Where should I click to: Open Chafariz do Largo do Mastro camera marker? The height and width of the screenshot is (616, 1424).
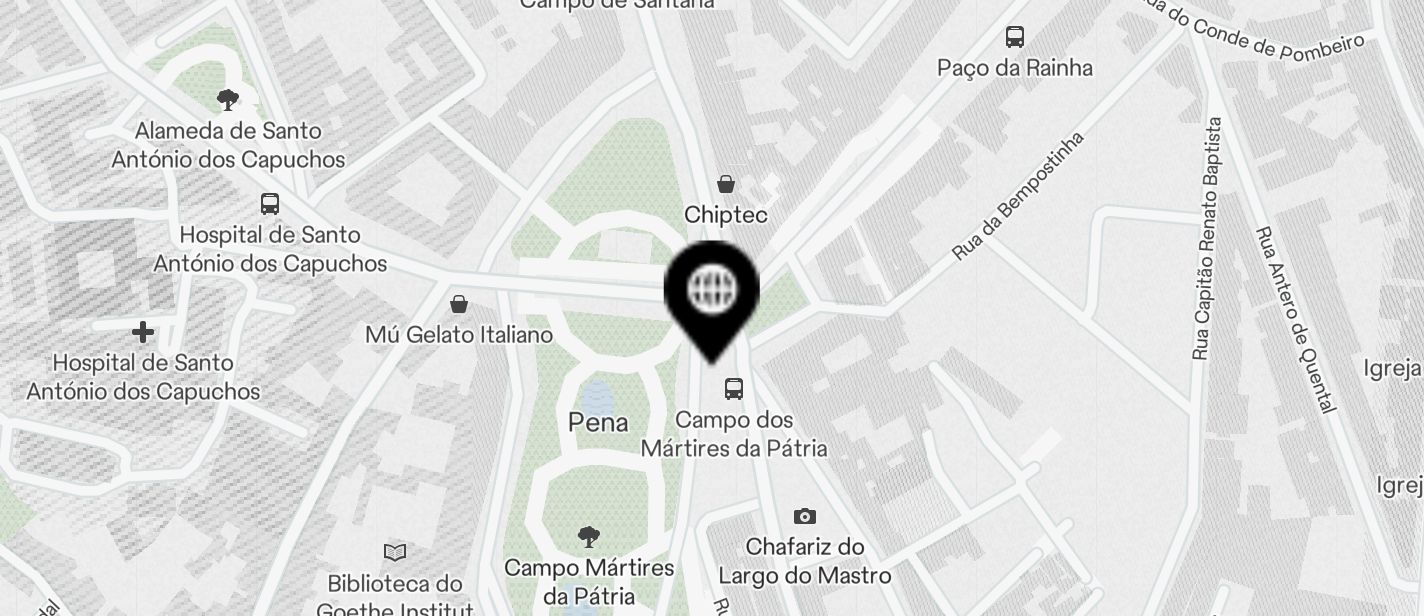805,517
